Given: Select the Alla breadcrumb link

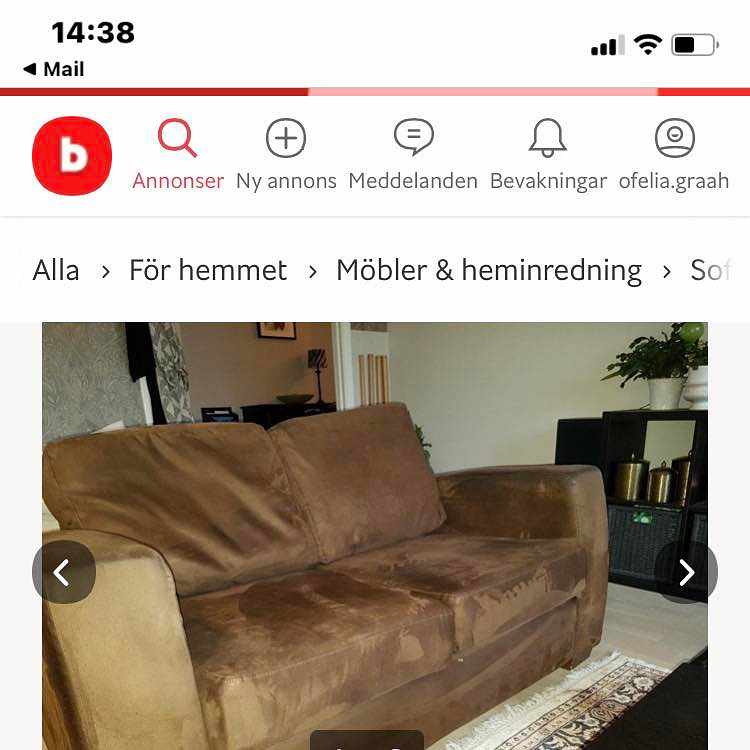Looking at the screenshot, I should [x=56, y=270].
